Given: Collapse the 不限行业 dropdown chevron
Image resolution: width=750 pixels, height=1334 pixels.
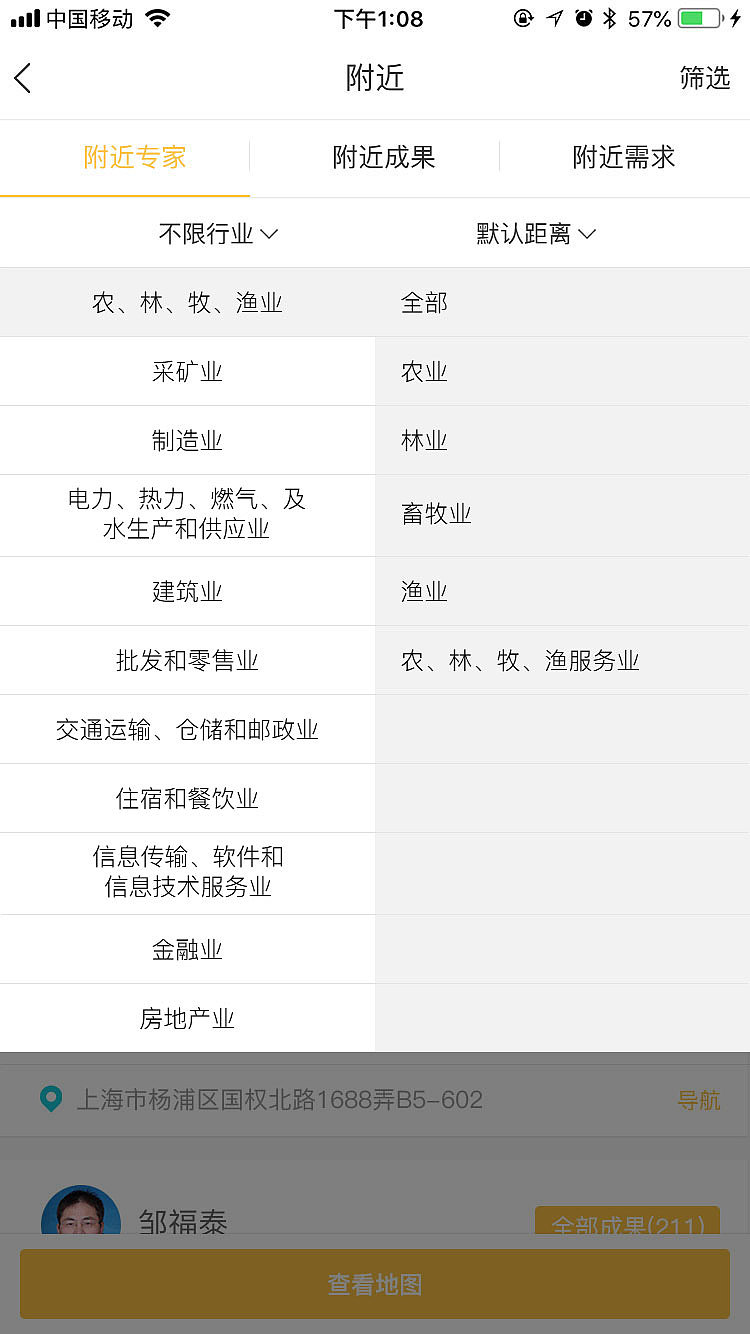Looking at the screenshot, I should coord(270,234).
